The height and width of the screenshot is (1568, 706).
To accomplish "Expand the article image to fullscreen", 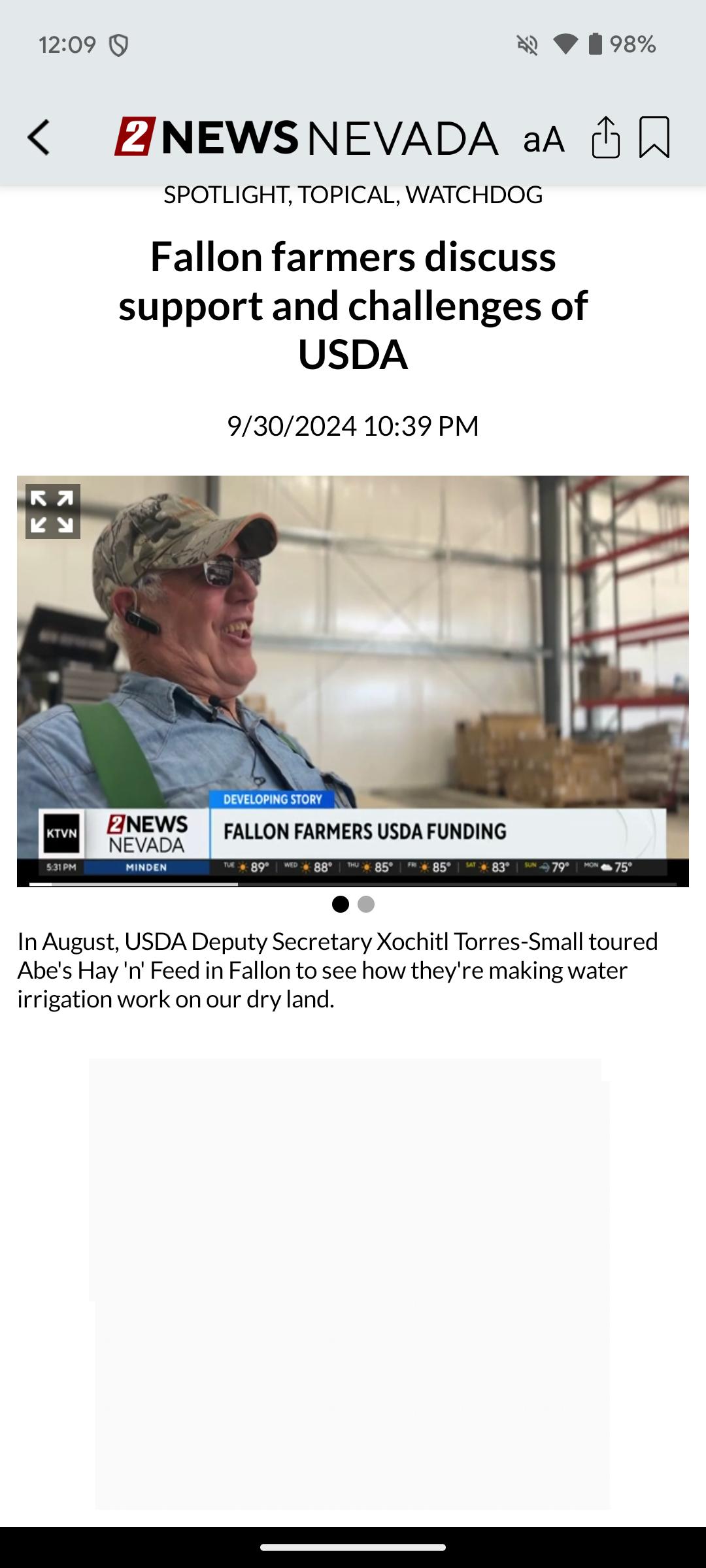I will point(53,512).
